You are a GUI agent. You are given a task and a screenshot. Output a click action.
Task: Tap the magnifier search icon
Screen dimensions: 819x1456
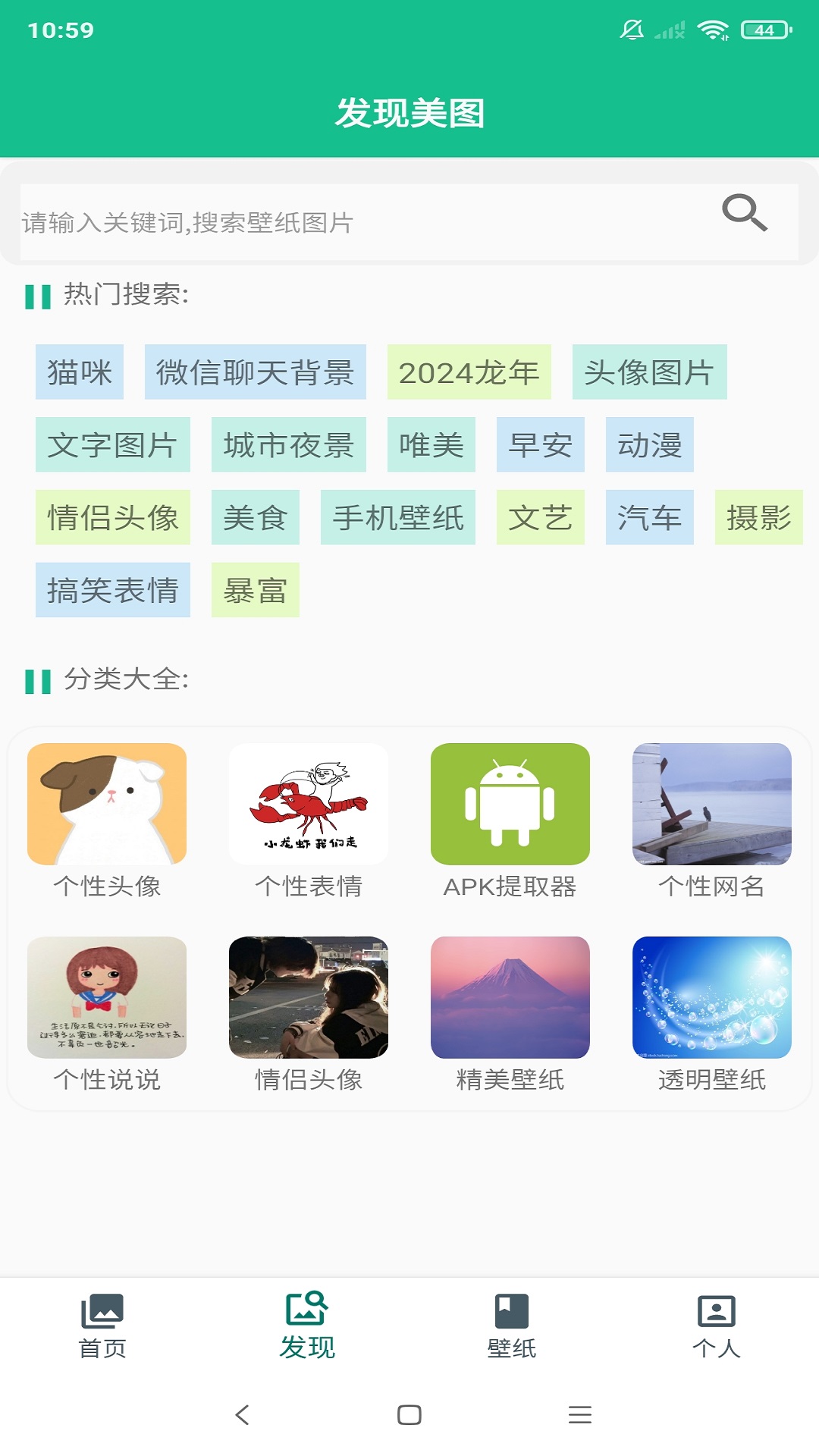744,212
